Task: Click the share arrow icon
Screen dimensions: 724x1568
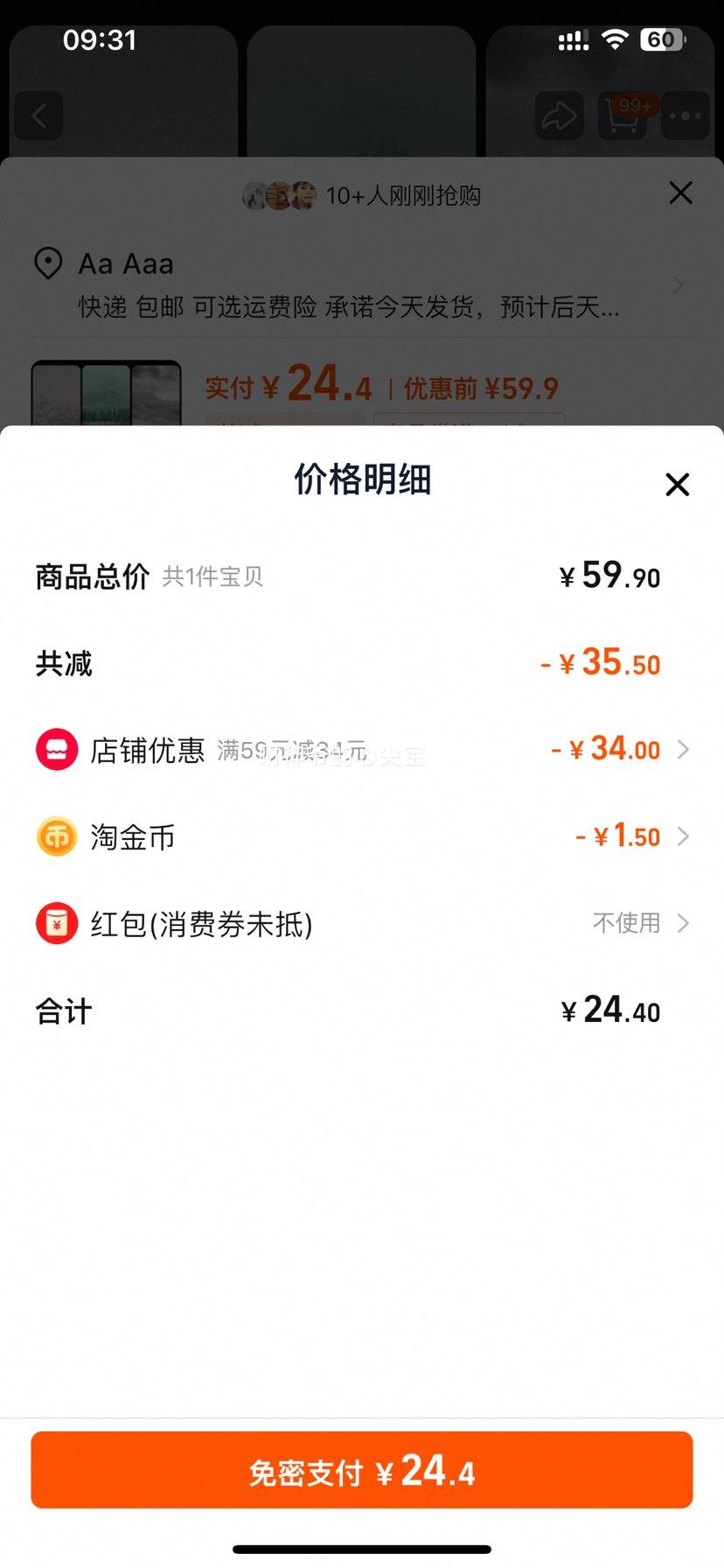Action: click(x=559, y=116)
